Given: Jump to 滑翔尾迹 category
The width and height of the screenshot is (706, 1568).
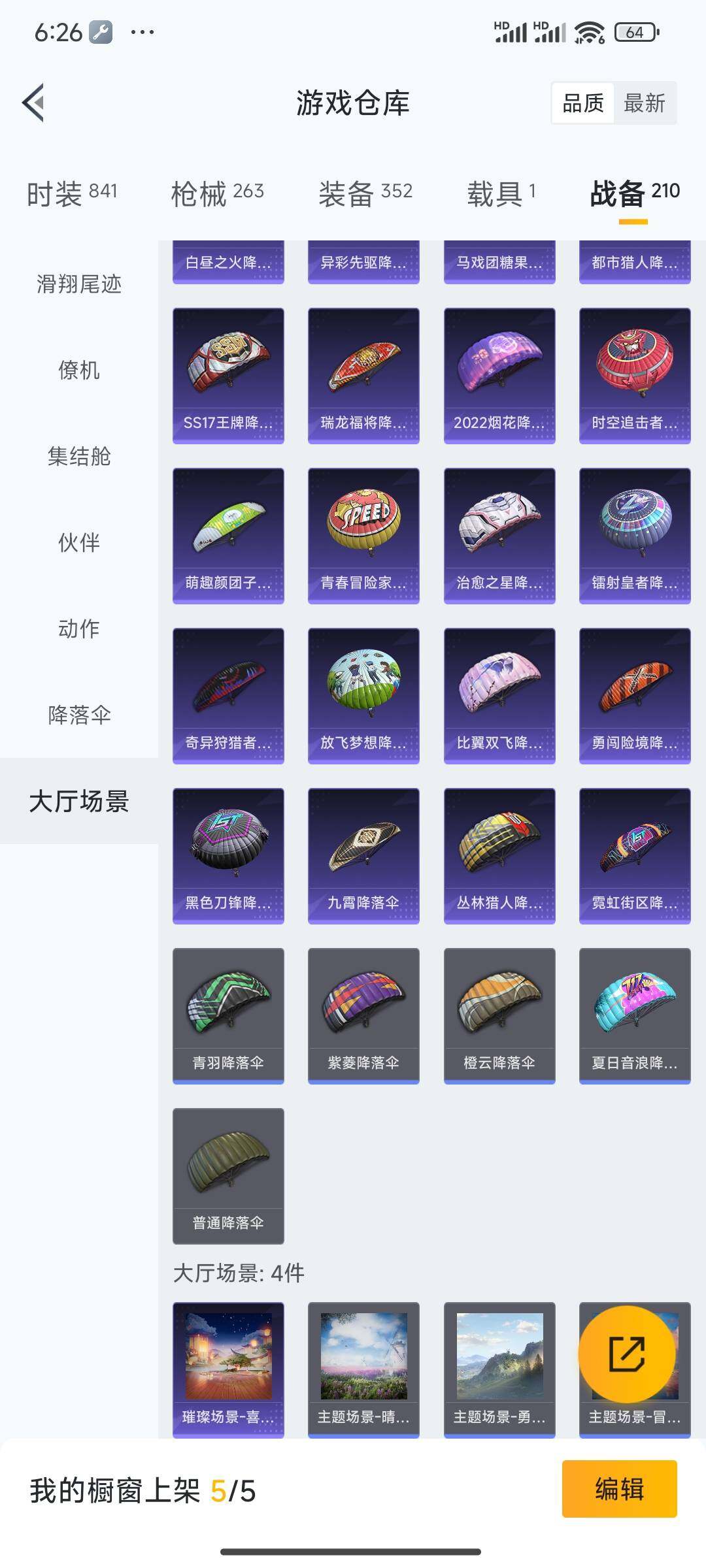Looking at the screenshot, I should coord(79,284).
